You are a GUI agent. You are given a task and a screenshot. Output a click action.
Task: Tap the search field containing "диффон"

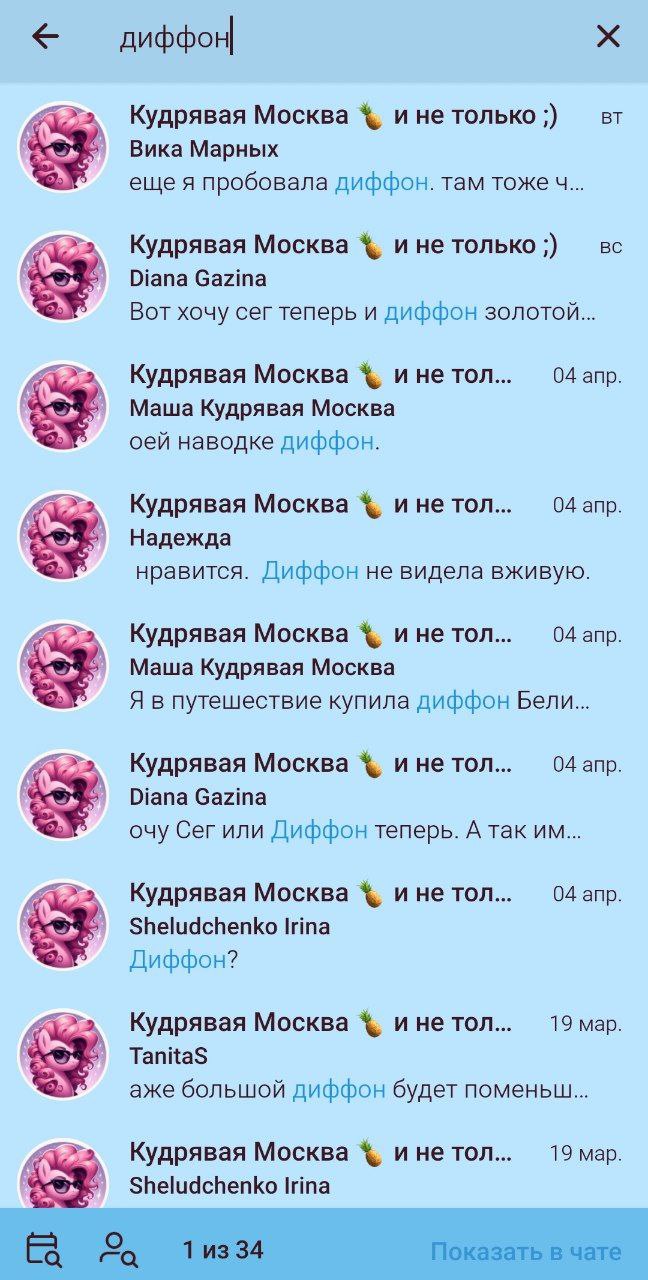tap(340, 38)
